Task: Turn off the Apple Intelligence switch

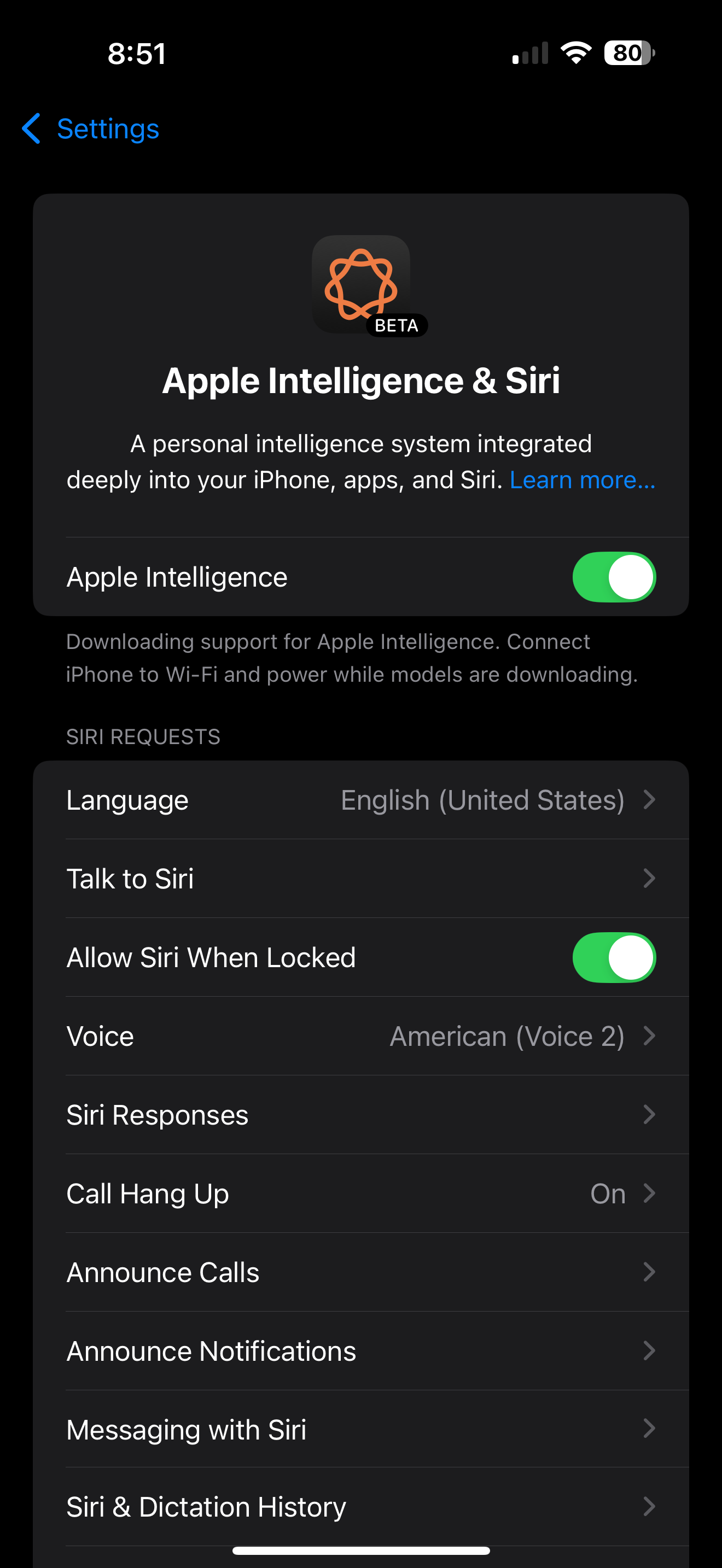Action: 614,577
